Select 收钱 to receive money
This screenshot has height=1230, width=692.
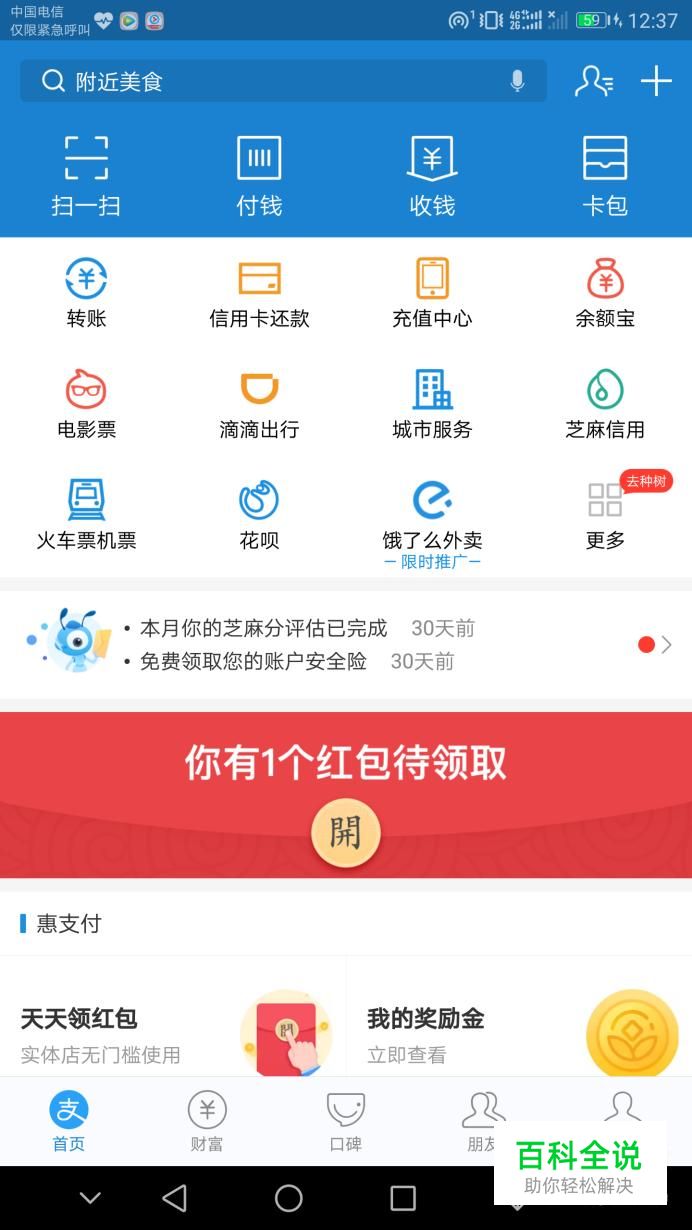point(432,176)
